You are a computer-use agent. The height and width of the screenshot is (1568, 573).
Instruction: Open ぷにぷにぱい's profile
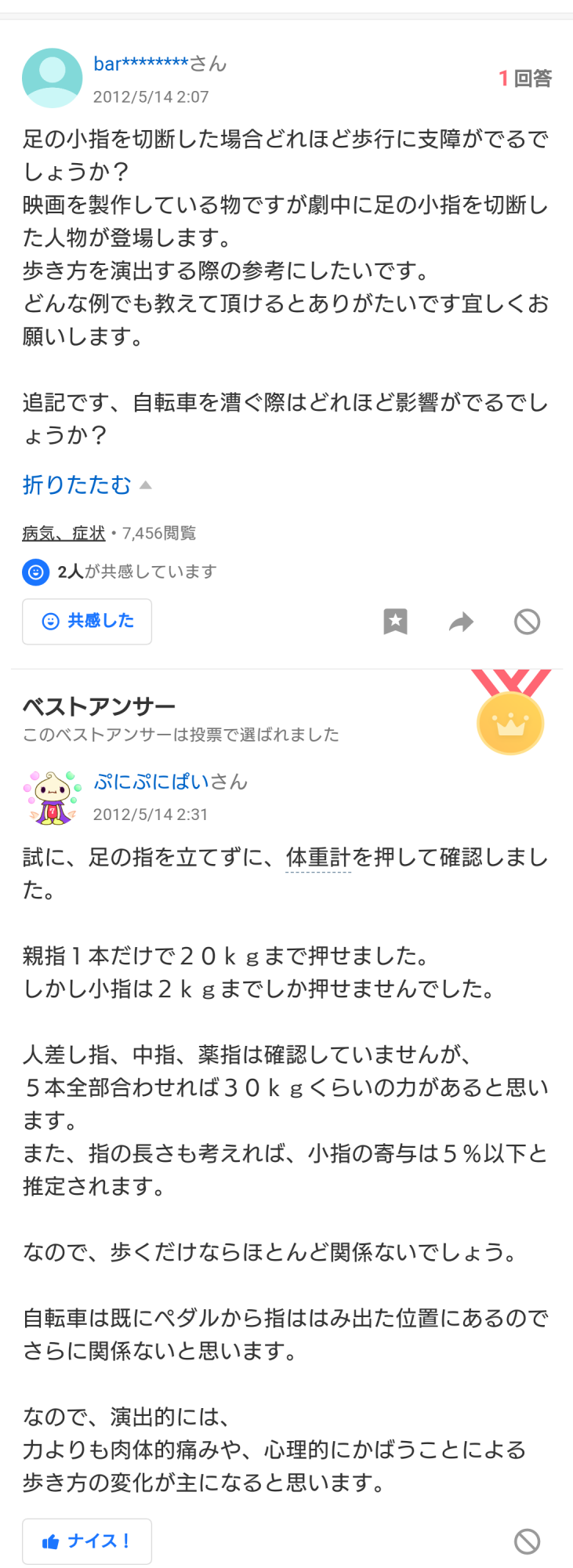pyautogui.click(x=170, y=782)
